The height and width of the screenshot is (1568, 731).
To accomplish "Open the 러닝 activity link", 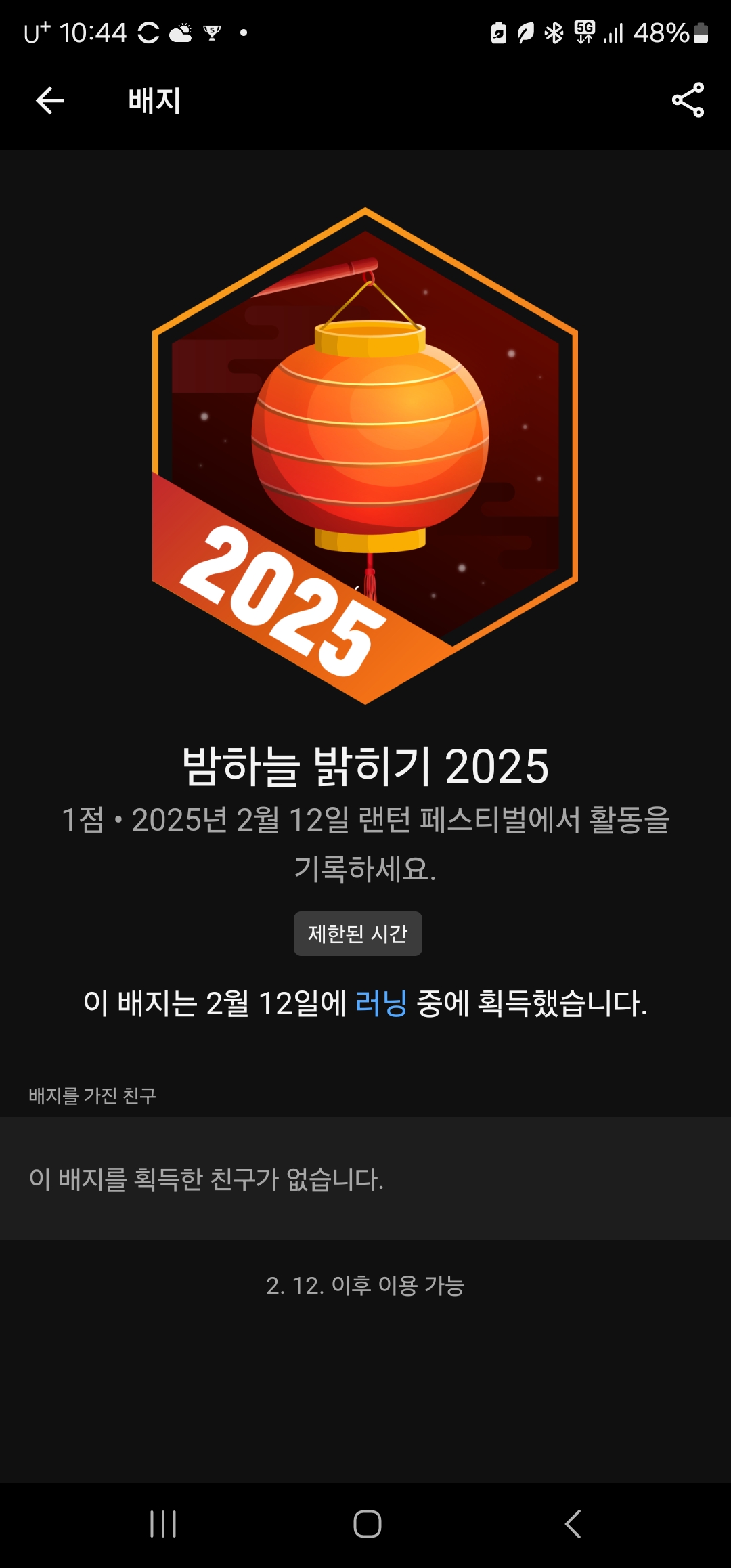I will pos(381,1003).
